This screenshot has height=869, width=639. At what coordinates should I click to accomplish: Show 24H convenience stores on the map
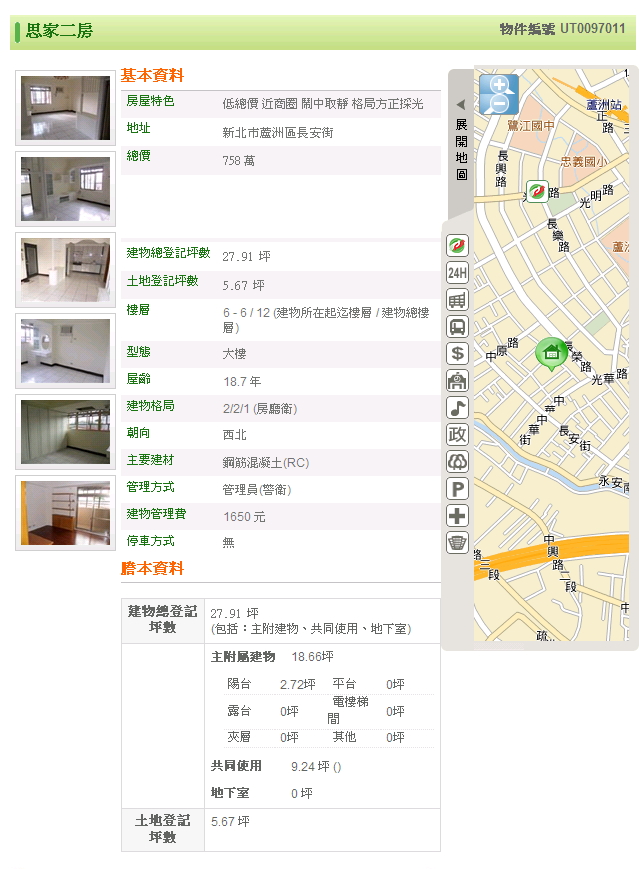(457, 273)
